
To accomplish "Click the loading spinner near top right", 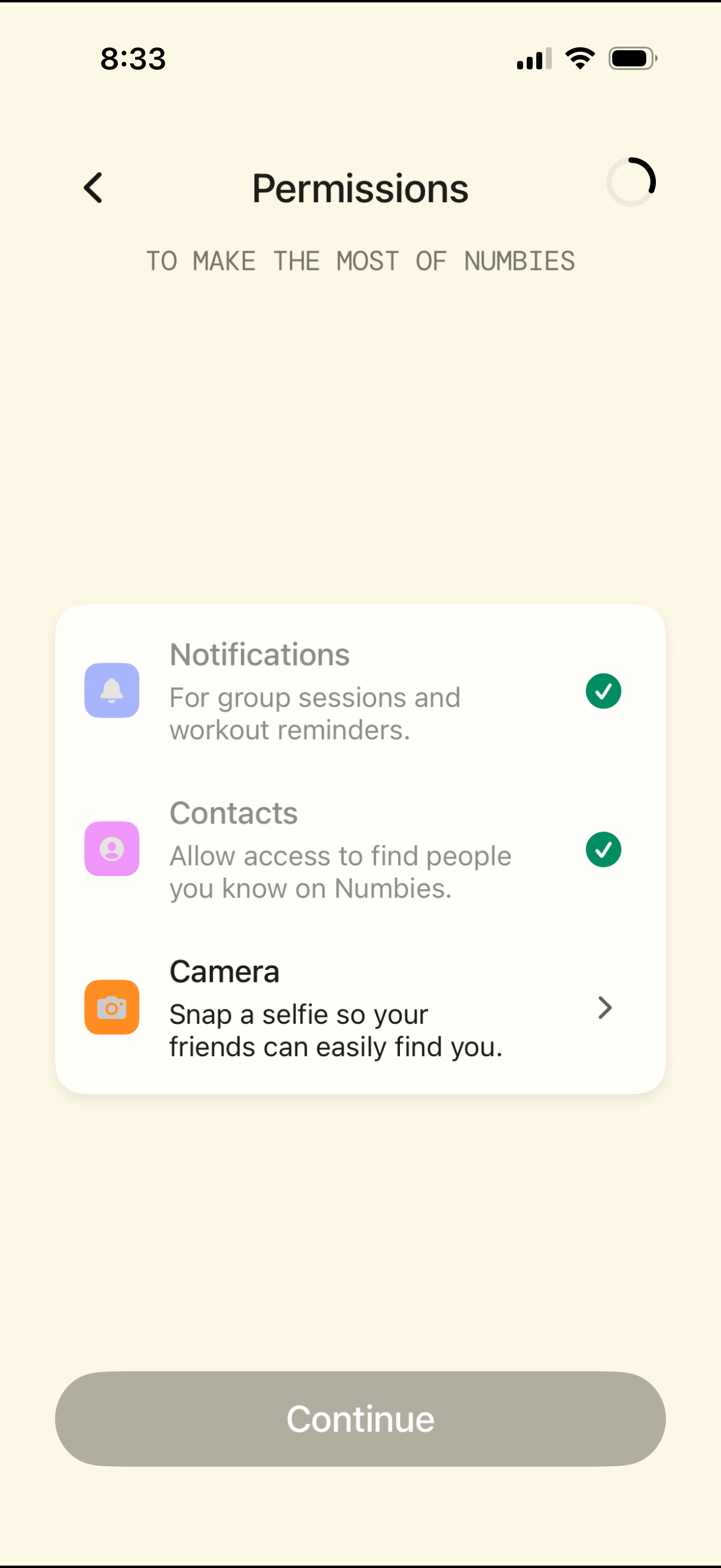I will [631, 181].
